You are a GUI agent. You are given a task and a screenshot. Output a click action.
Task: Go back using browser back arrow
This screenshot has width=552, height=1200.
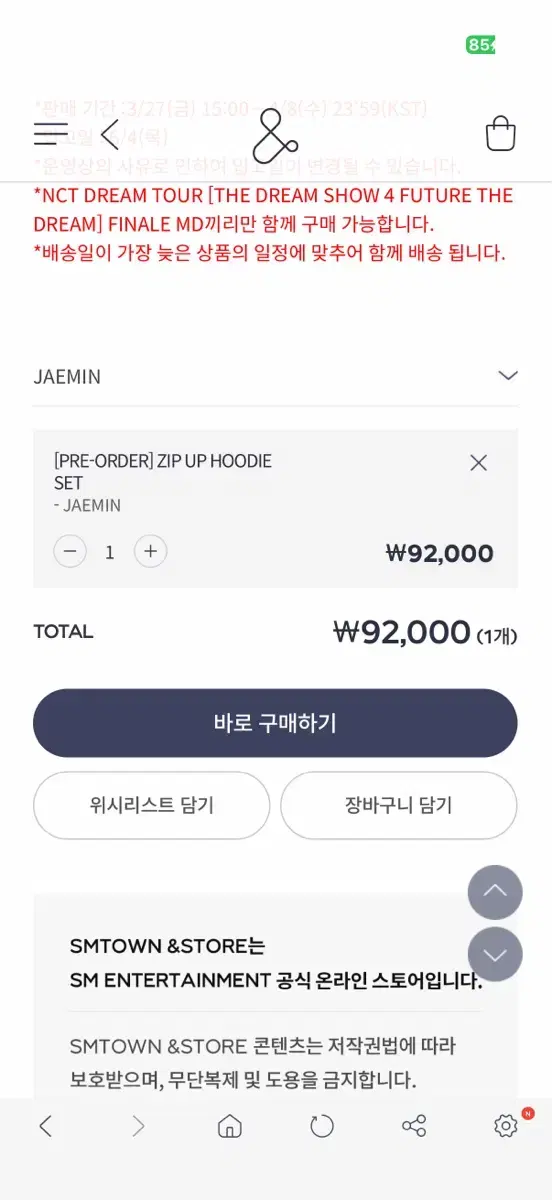pos(45,1126)
